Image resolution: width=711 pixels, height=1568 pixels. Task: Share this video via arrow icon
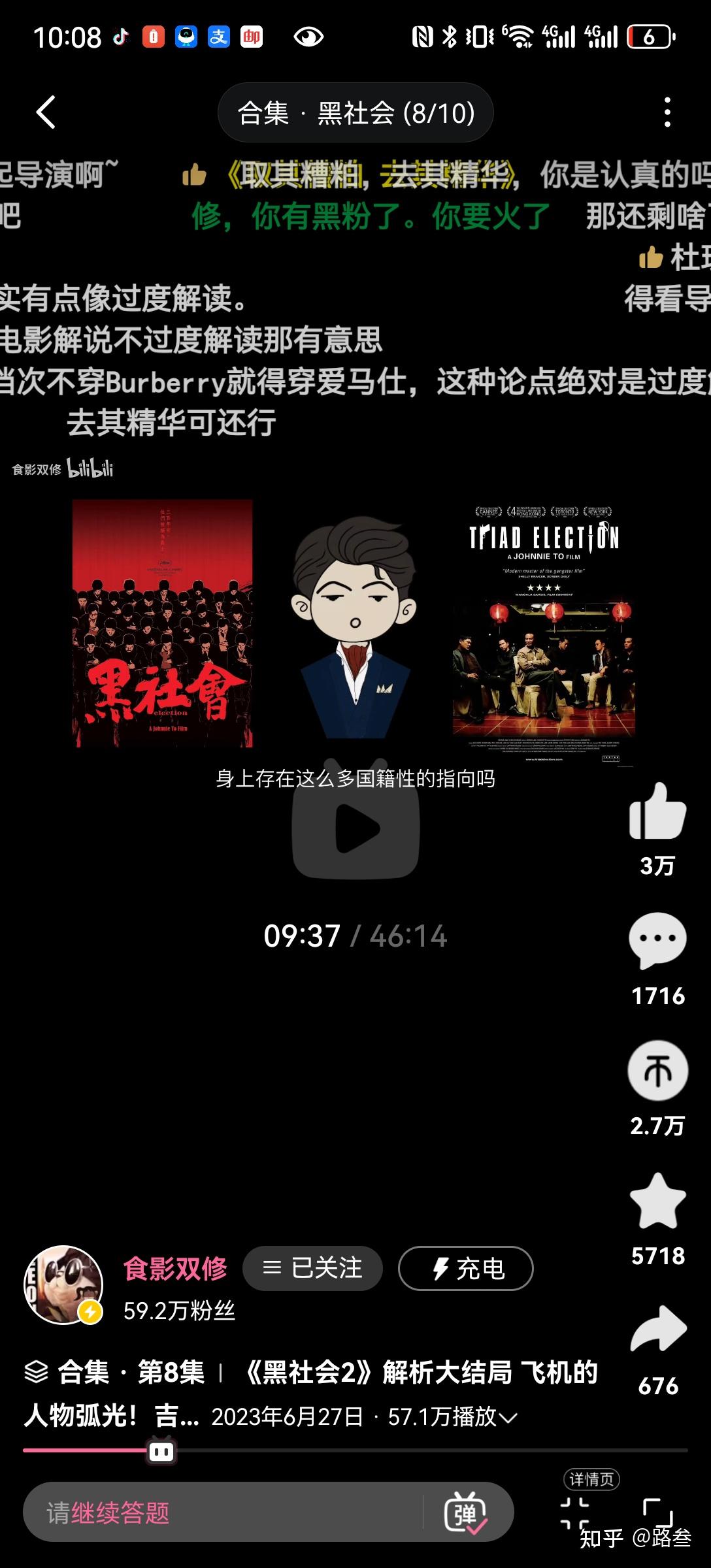tap(657, 1330)
